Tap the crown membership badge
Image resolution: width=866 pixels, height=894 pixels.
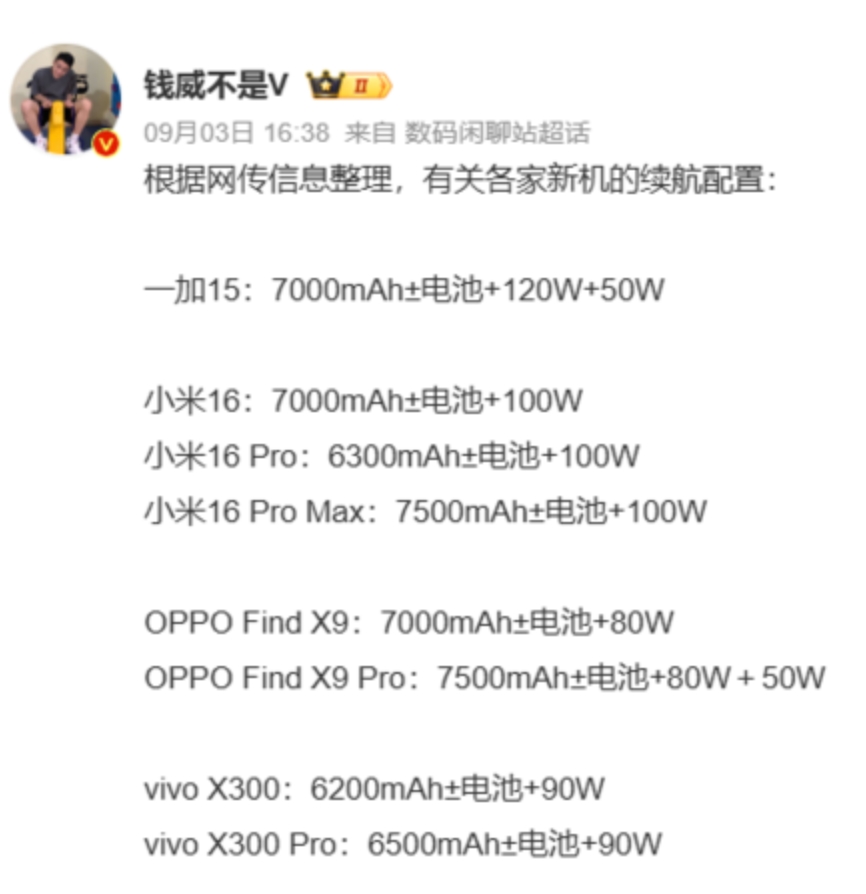349,86
